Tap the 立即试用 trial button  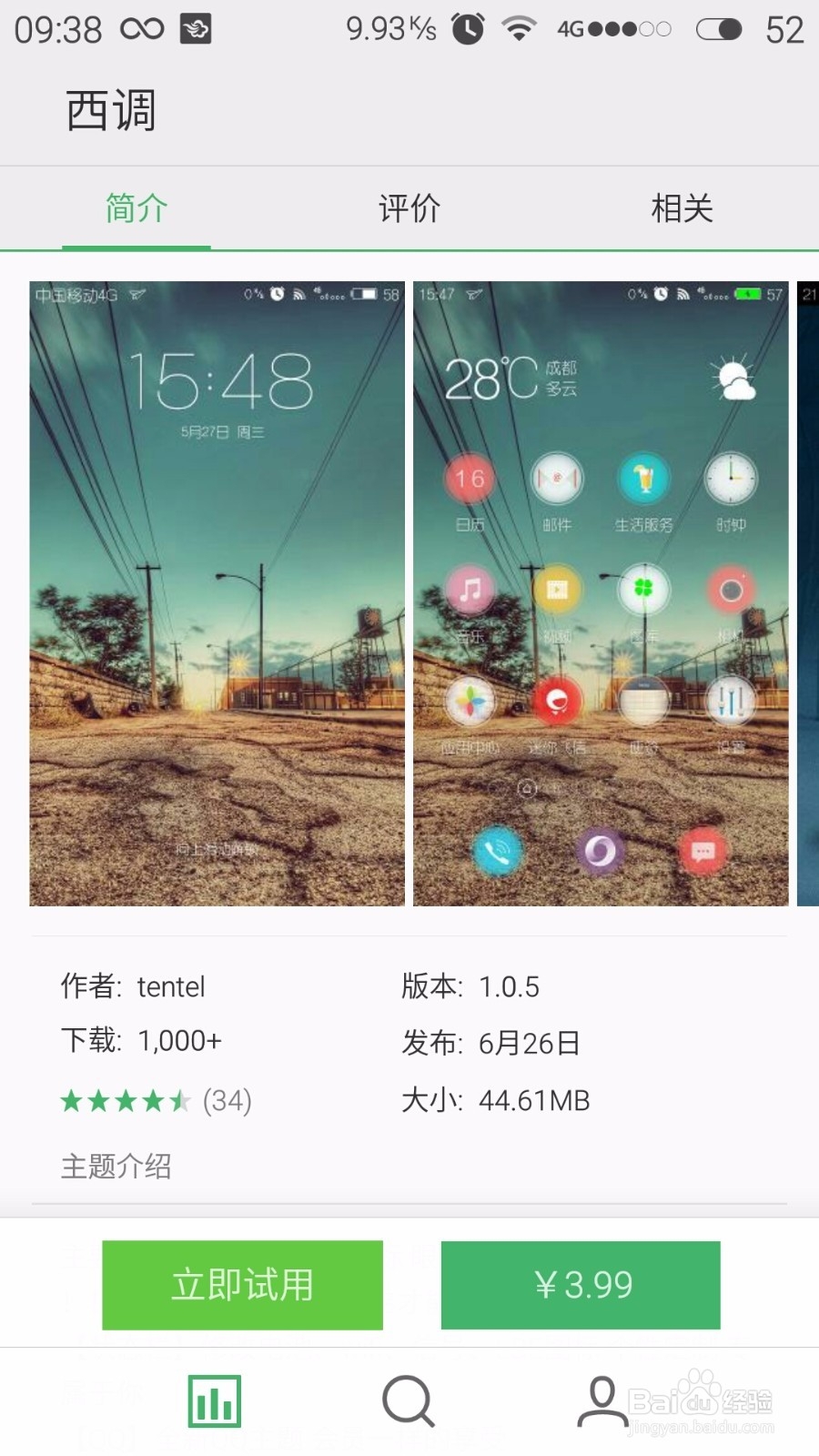pyautogui.click(x=241, y=1285)
